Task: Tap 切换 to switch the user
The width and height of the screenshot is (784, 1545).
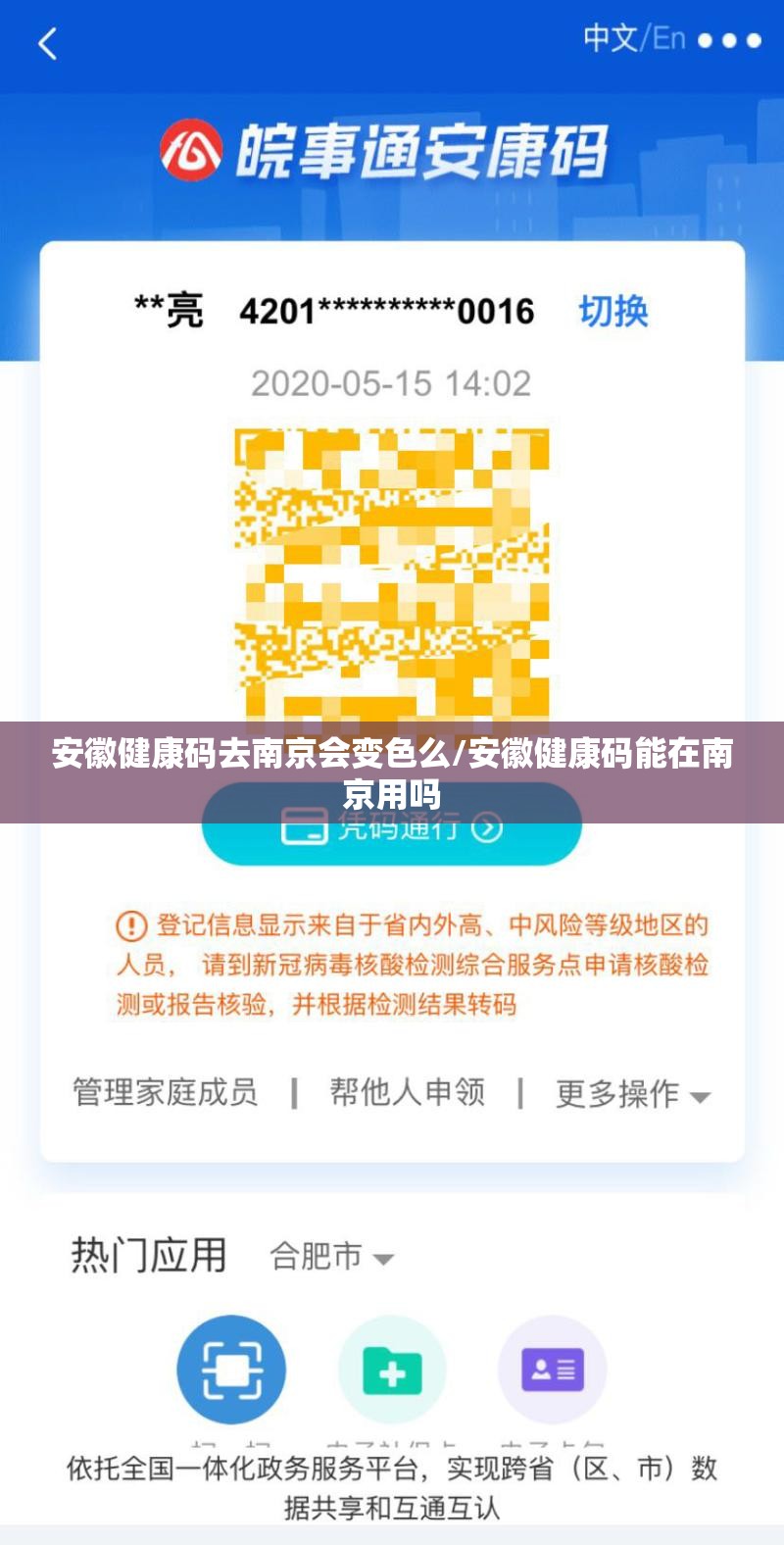Action: (613, 312)
